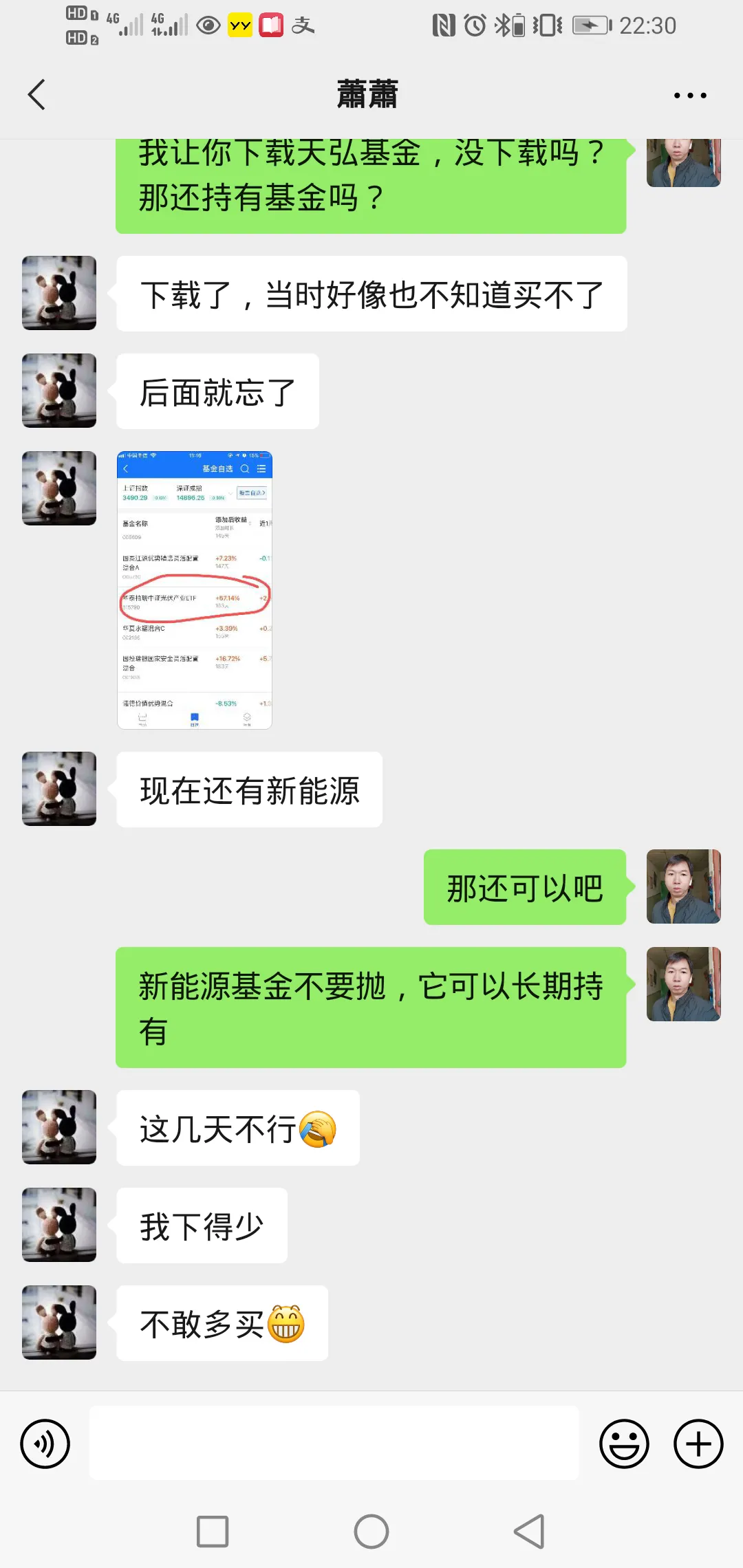The image size is (743, 1568).
Task: Tap the contact avatar beside 后面就忘了
Action: click(59, 391)
